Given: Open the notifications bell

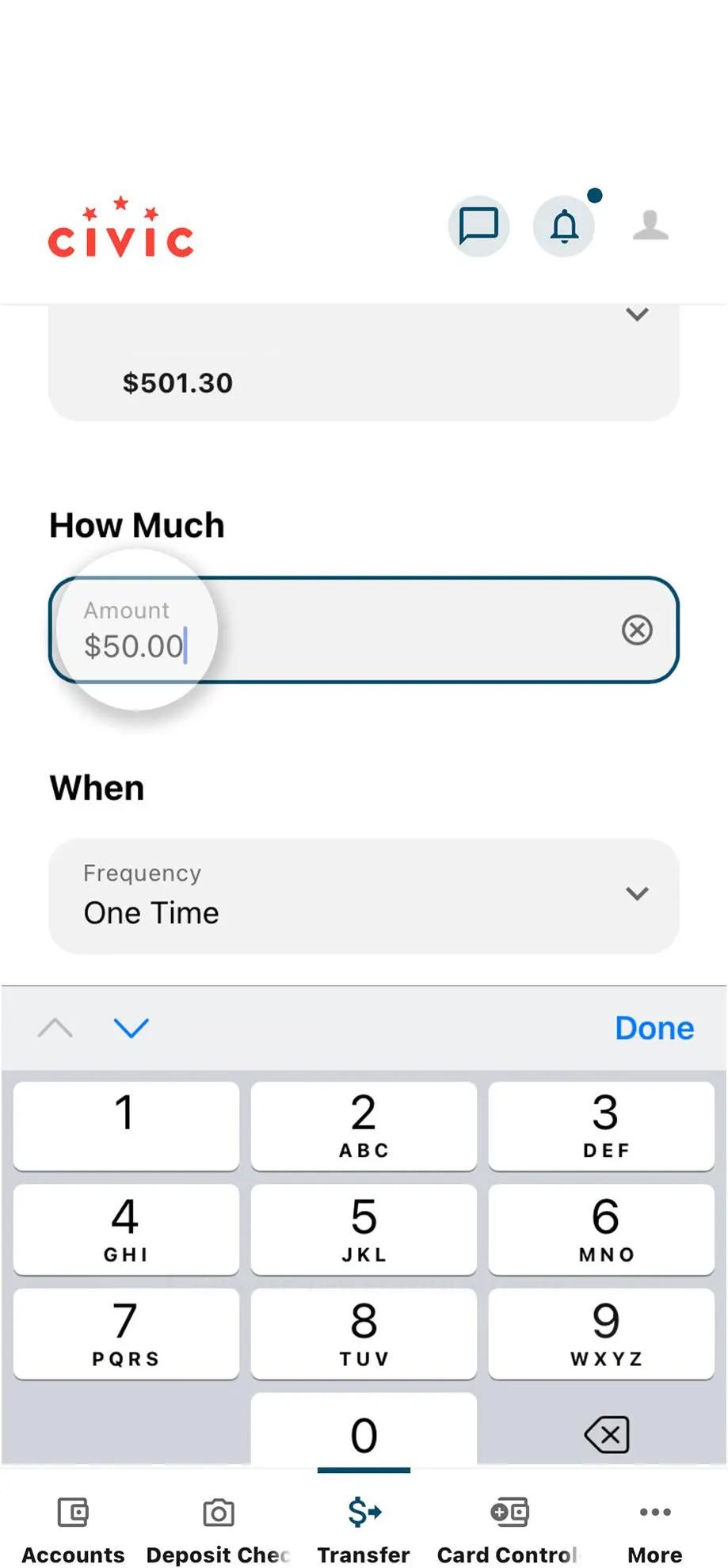Looking at the screenshot, I should pos(564,226).
